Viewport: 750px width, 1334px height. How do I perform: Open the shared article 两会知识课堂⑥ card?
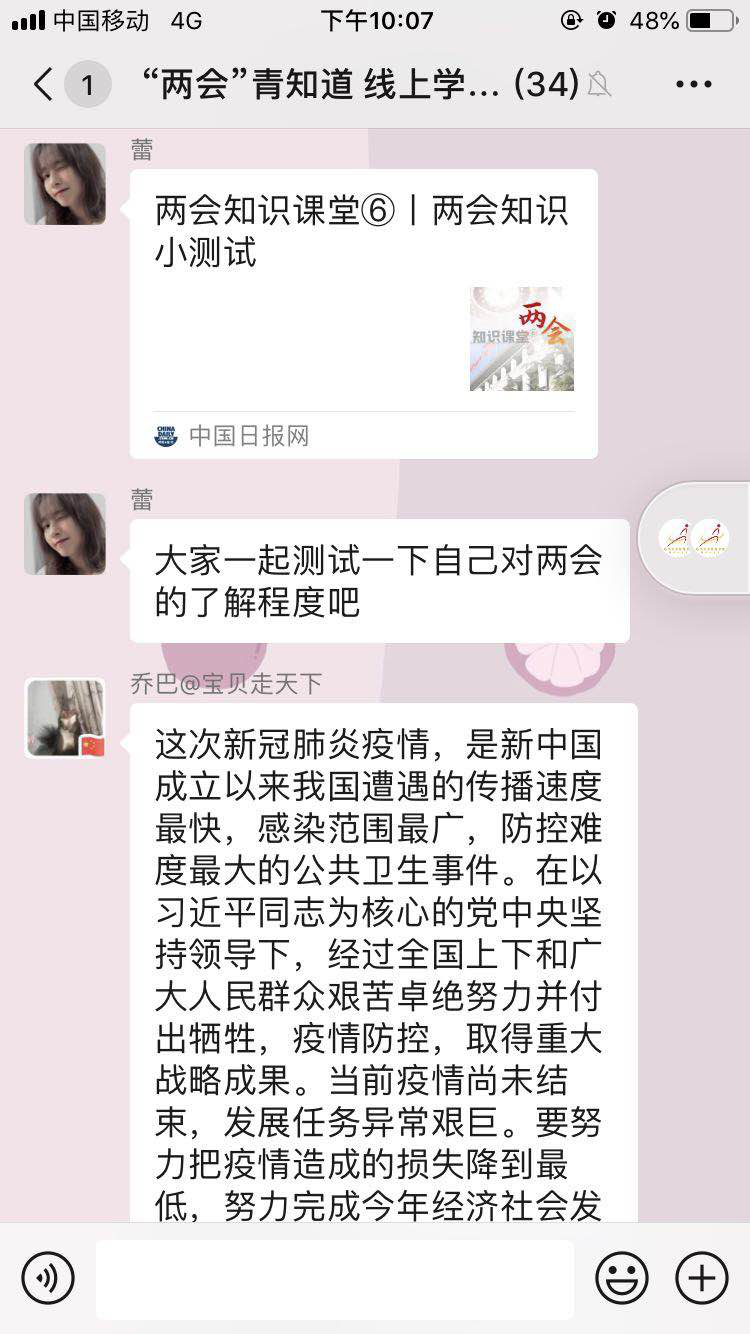[363, 313]
